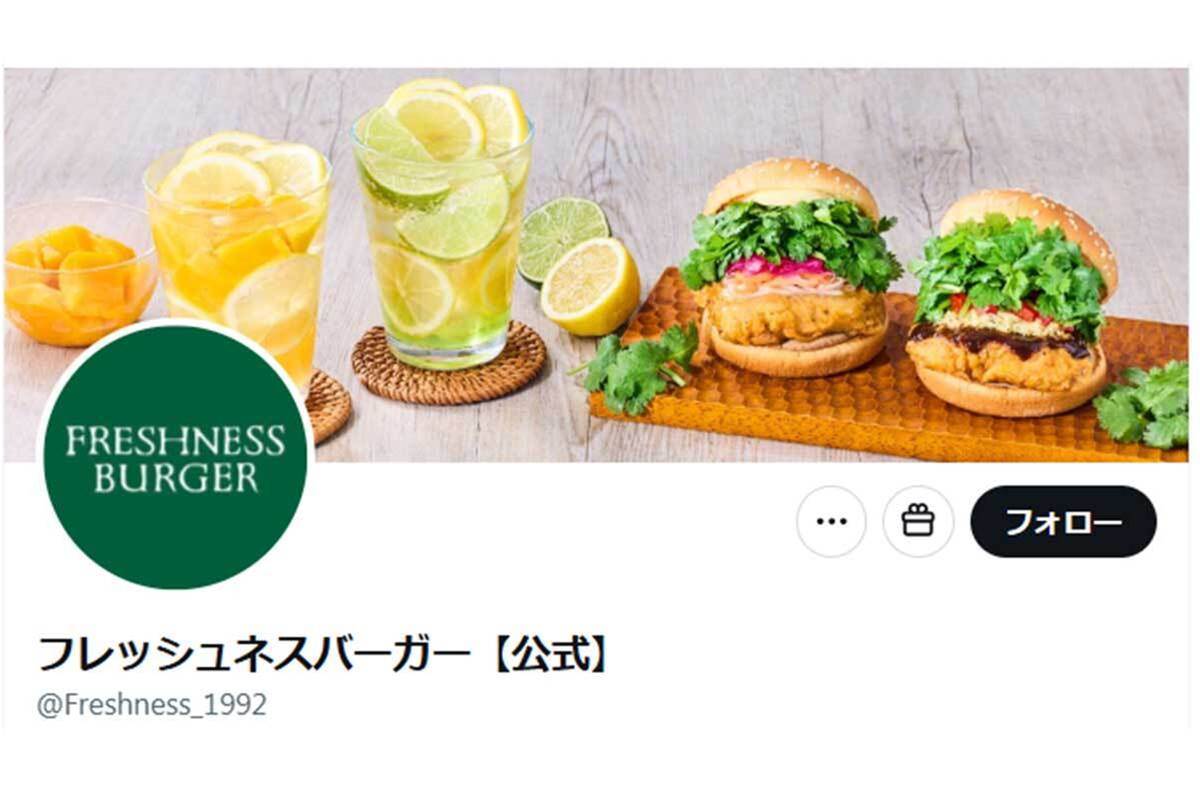Follow the Freshness Burger account
The width and height of the screenshot is (1200, 800).
pos(1063,521)
